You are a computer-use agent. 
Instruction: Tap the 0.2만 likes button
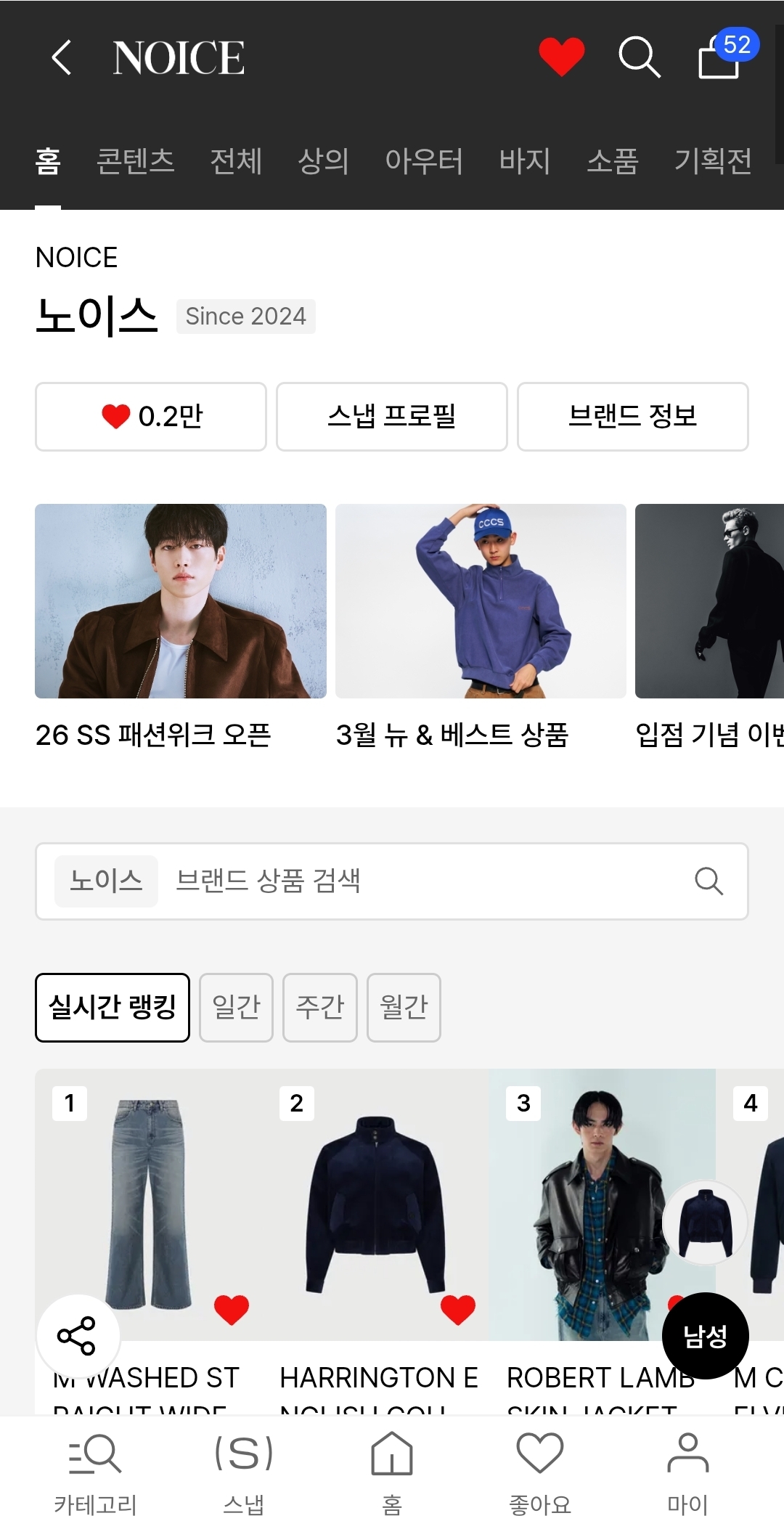151,417
